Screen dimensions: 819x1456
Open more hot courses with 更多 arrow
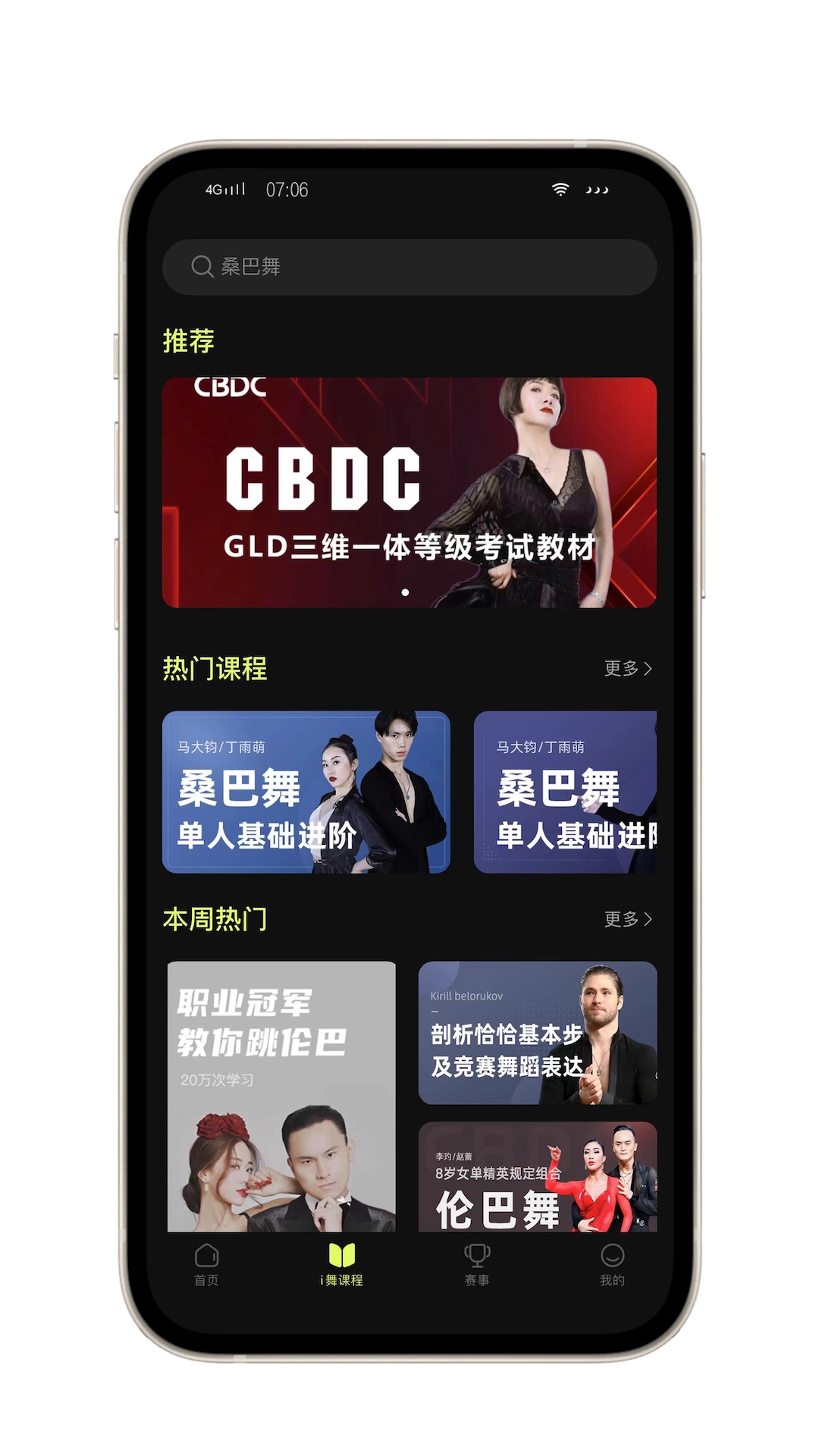(x=628, y=668)
